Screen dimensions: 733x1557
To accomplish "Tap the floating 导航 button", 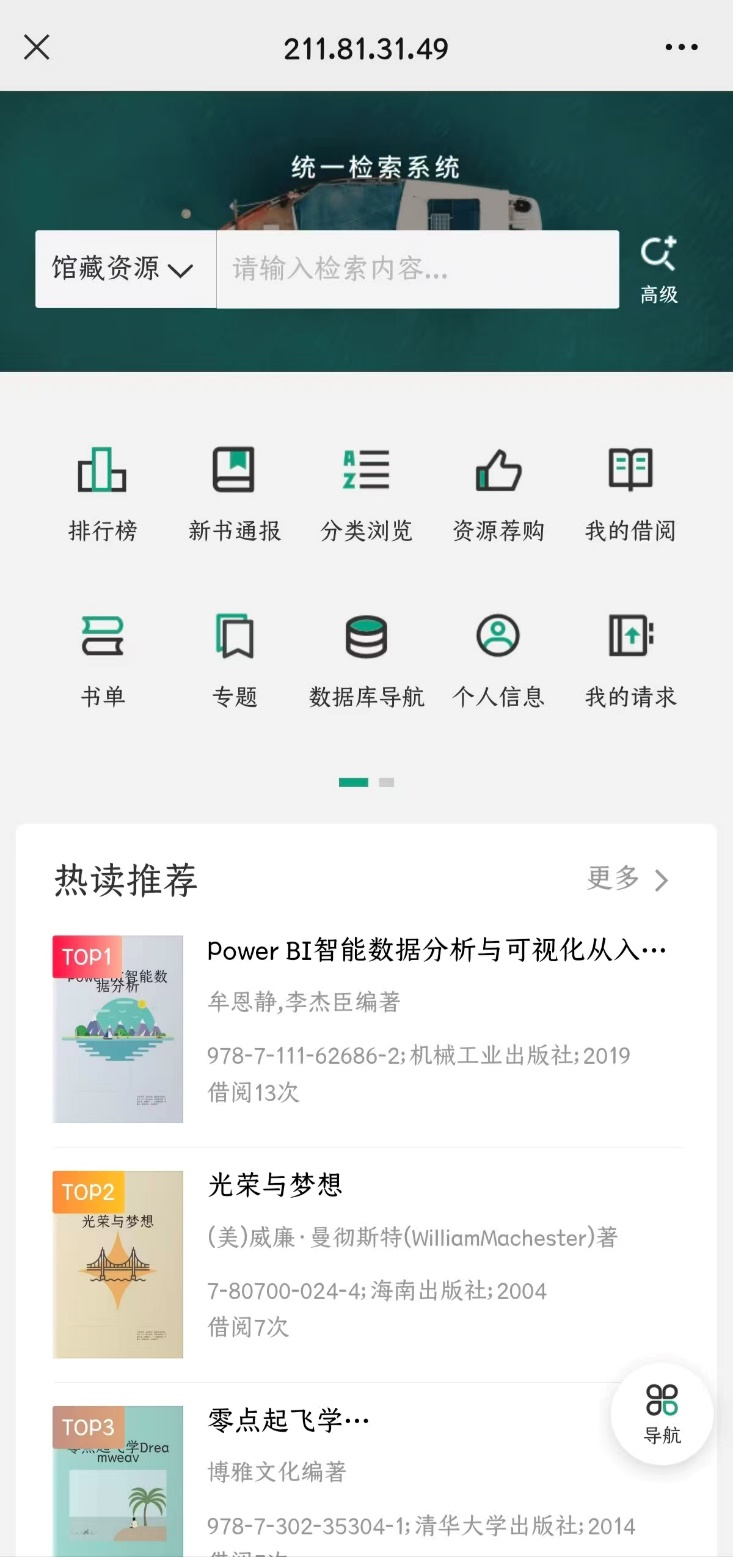I will (x=662, y=1414).
